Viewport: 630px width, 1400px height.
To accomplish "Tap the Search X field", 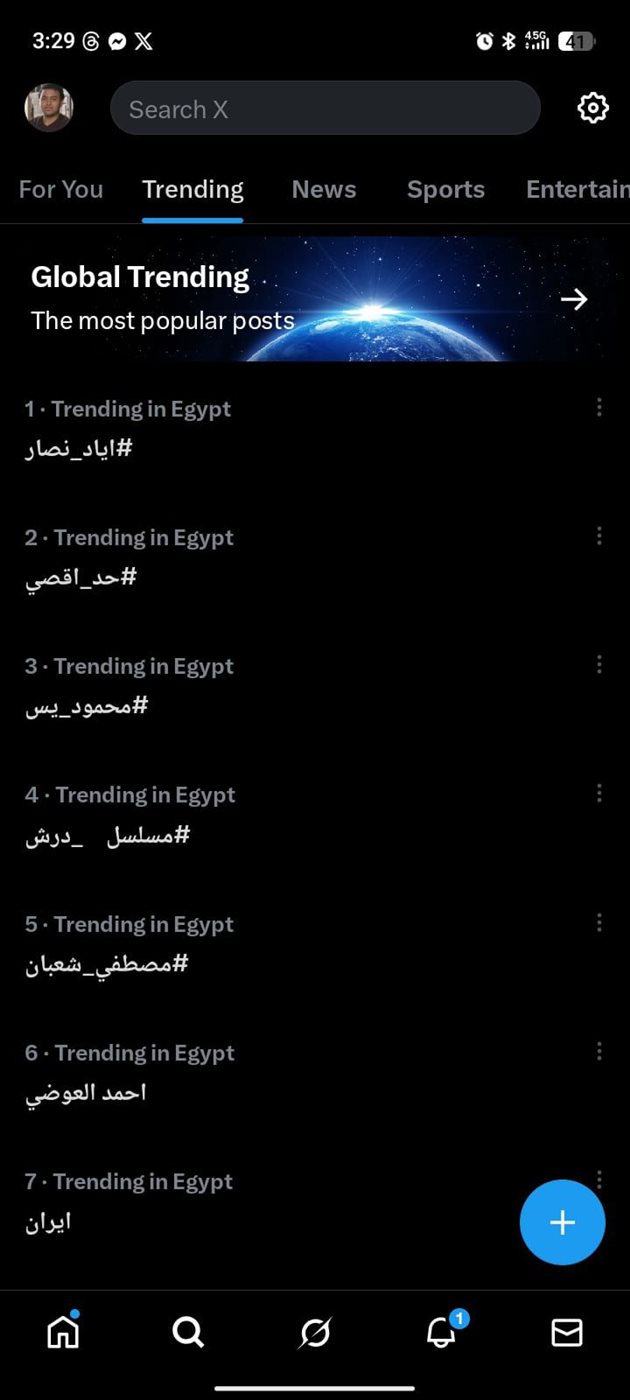I will (x=325, y=109).
